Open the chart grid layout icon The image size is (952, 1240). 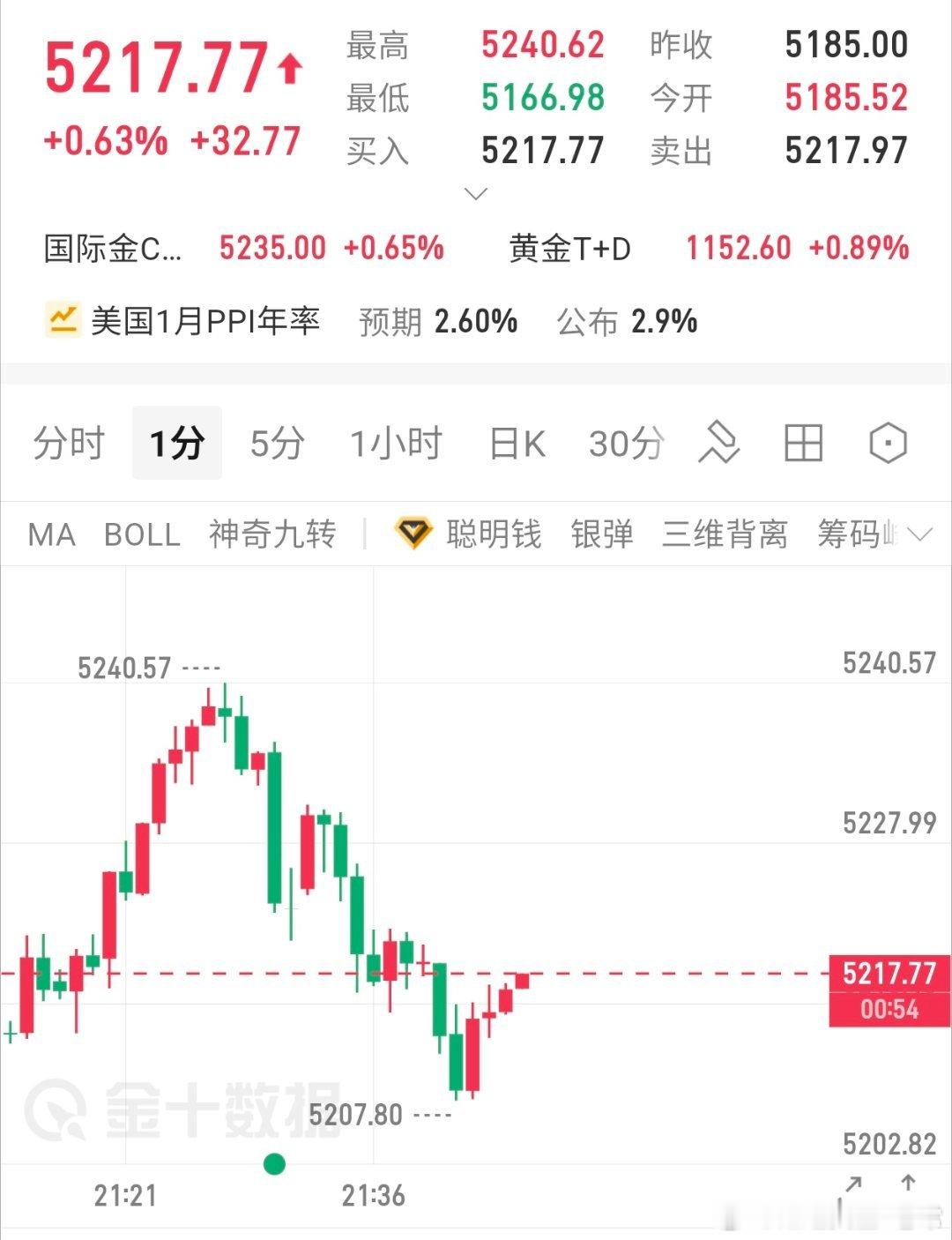(x=803, y=444)
